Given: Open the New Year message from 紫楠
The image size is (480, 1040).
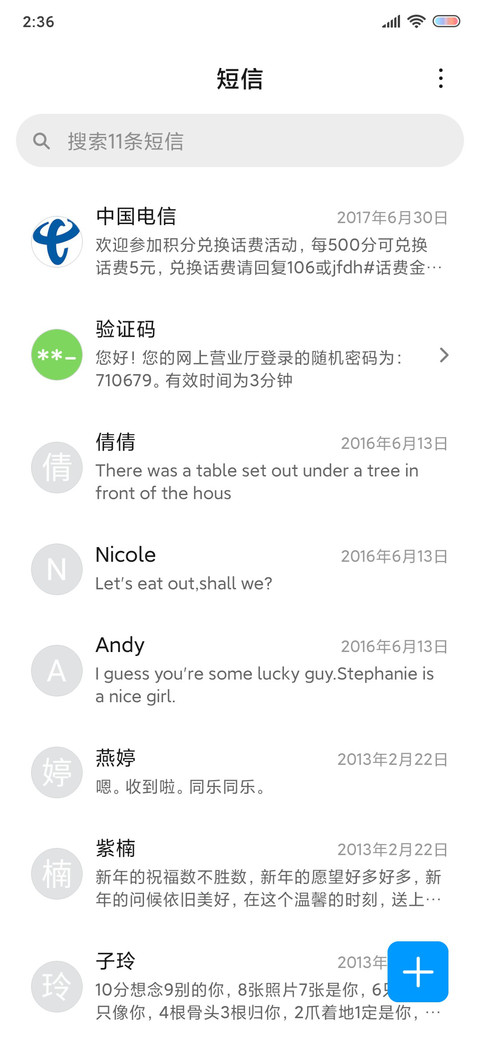Looking at the screenshot, I should coord(240,874).
